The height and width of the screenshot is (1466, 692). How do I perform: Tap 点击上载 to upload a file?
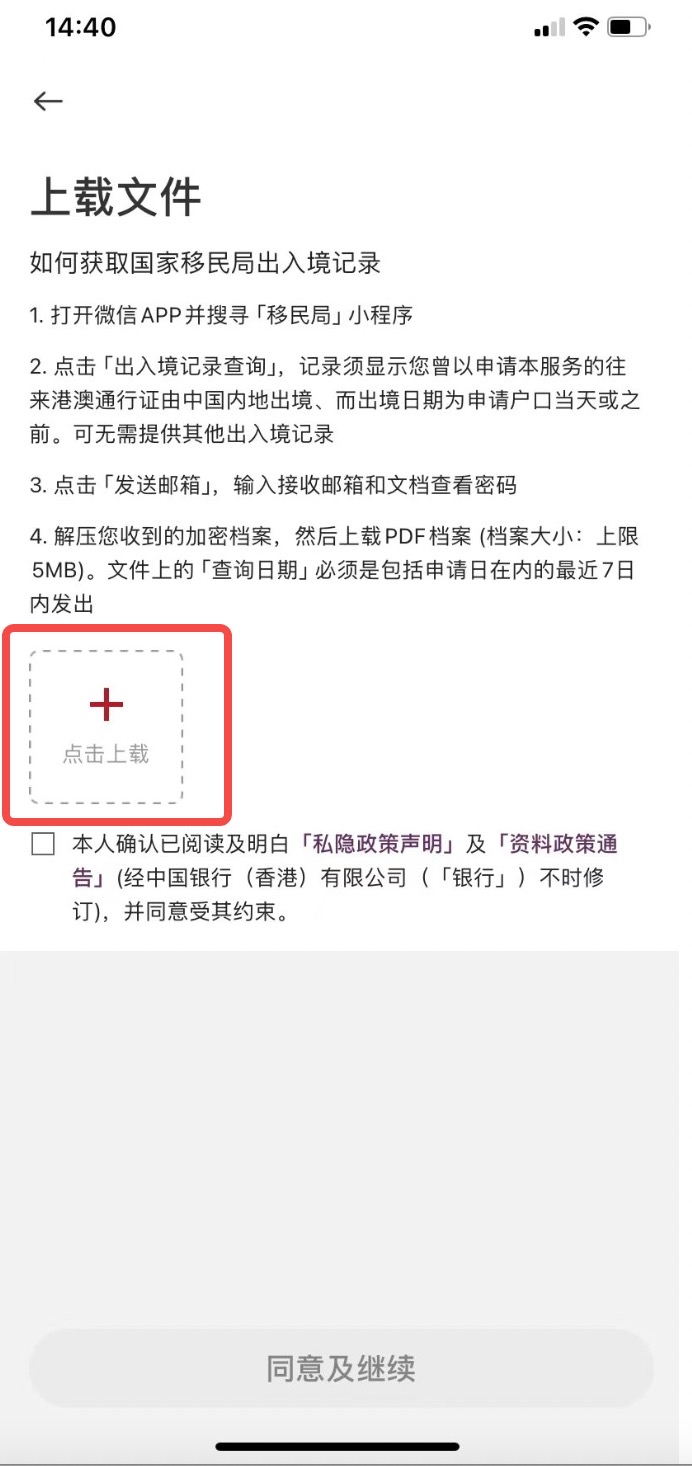pos(106,727)
